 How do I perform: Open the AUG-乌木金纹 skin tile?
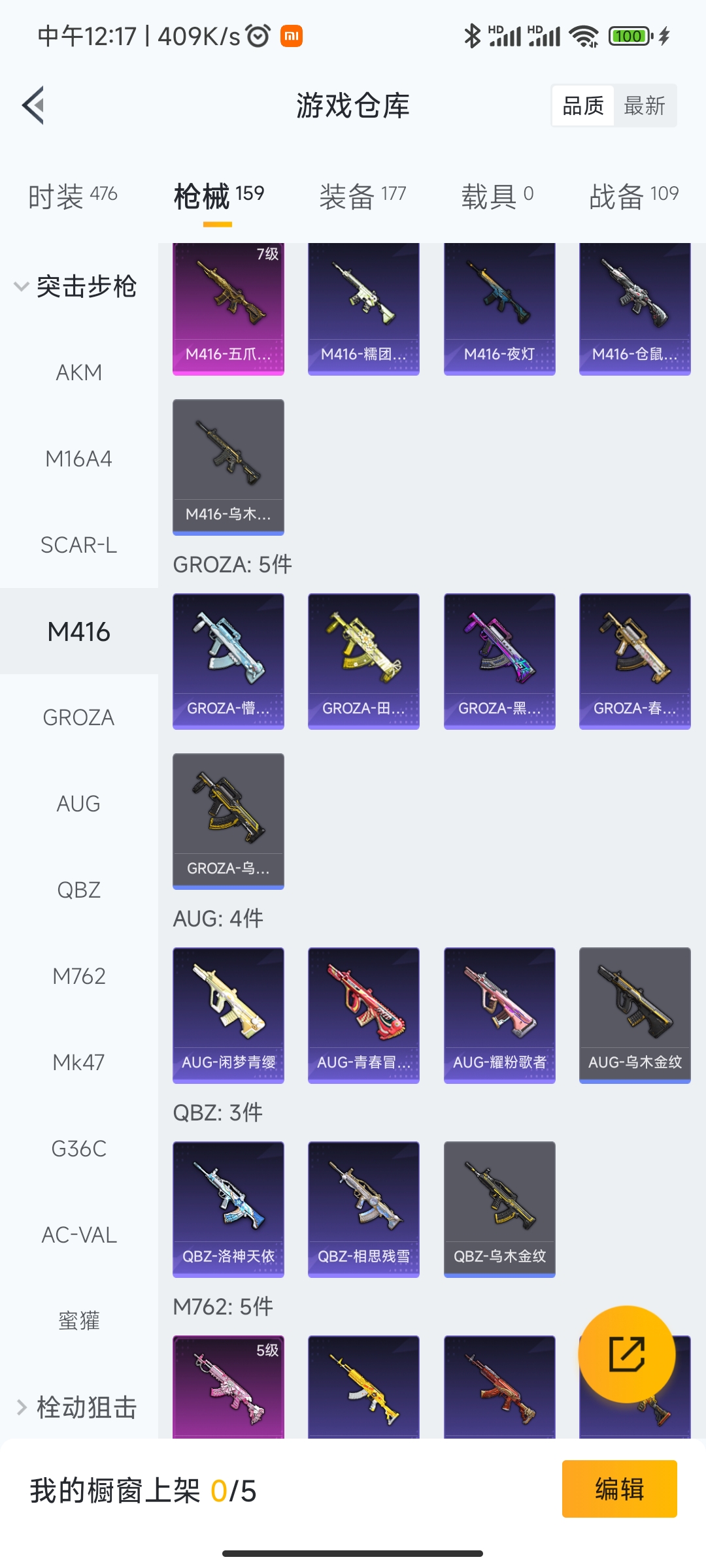click(635, 1015)
